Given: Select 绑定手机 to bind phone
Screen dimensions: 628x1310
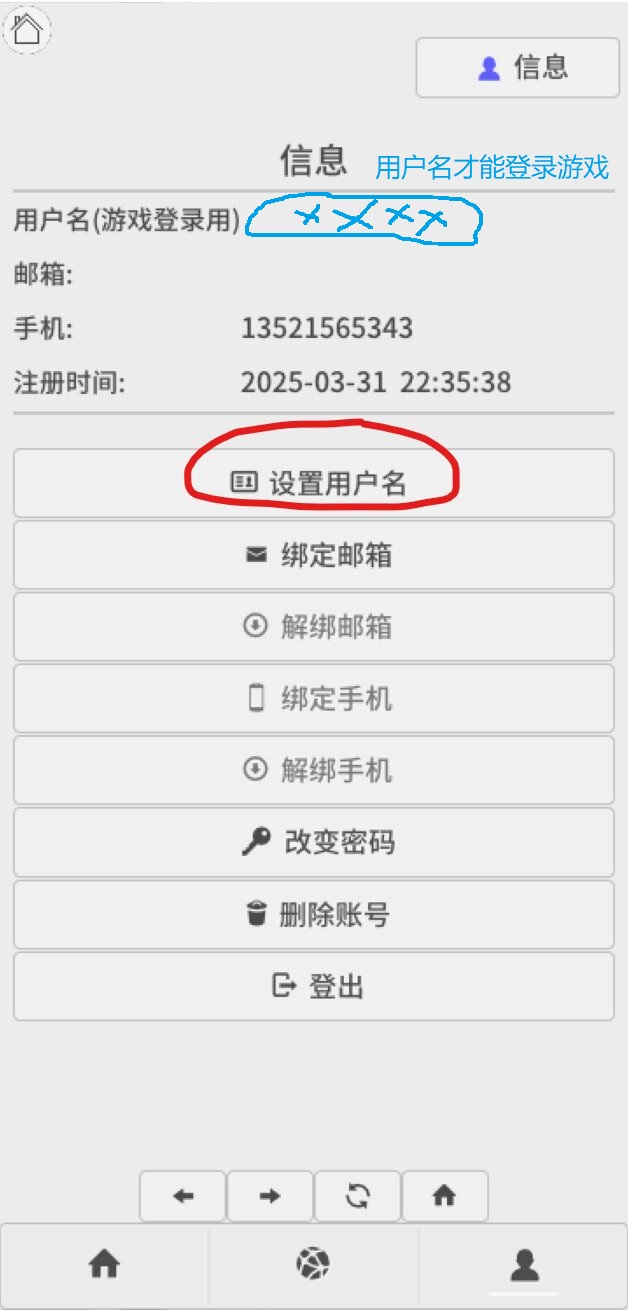Looking at the screenshot, I should coord(314,699).
